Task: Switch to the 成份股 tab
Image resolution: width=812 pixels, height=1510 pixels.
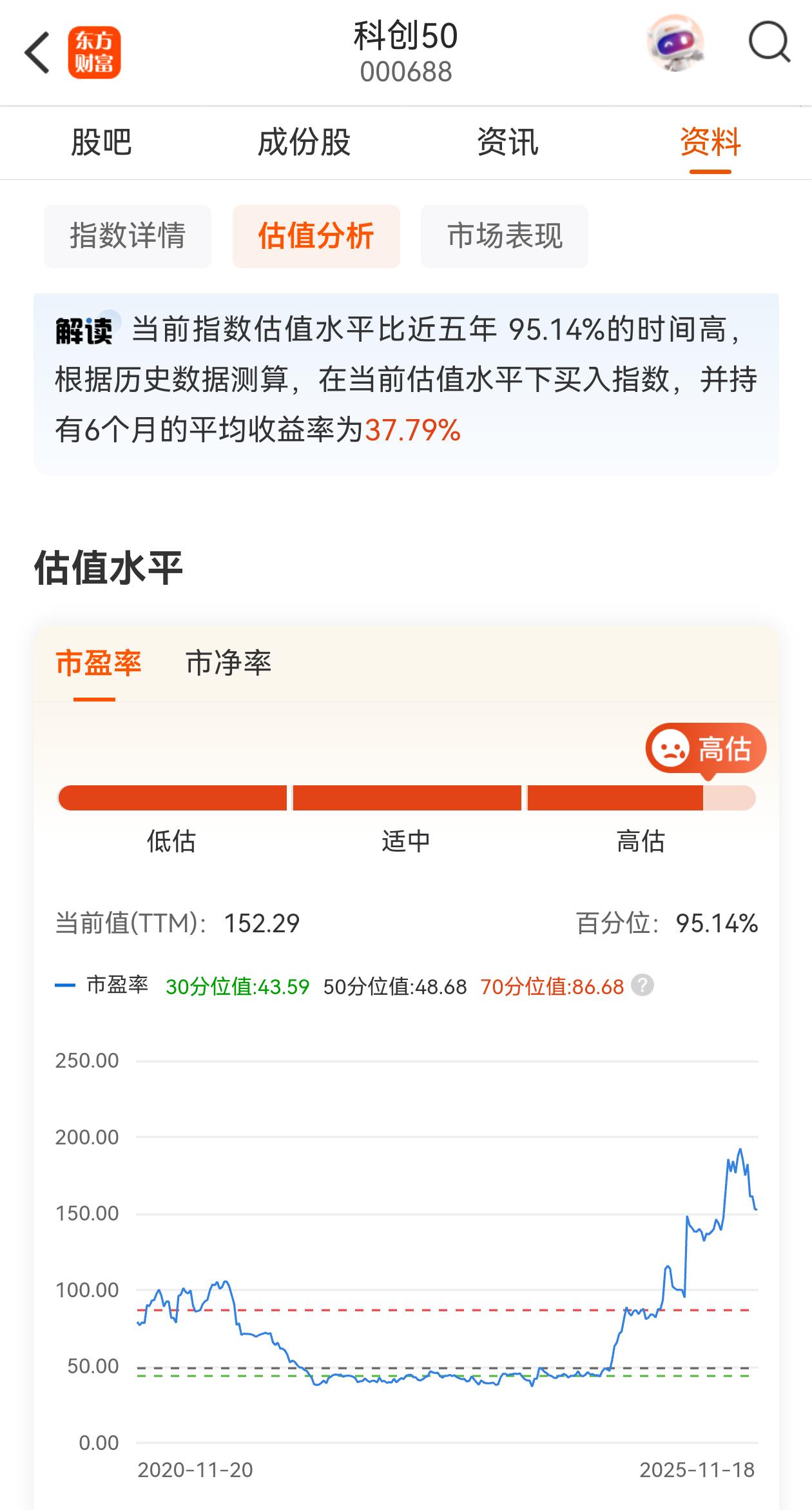Action: (x=305, y=142)
